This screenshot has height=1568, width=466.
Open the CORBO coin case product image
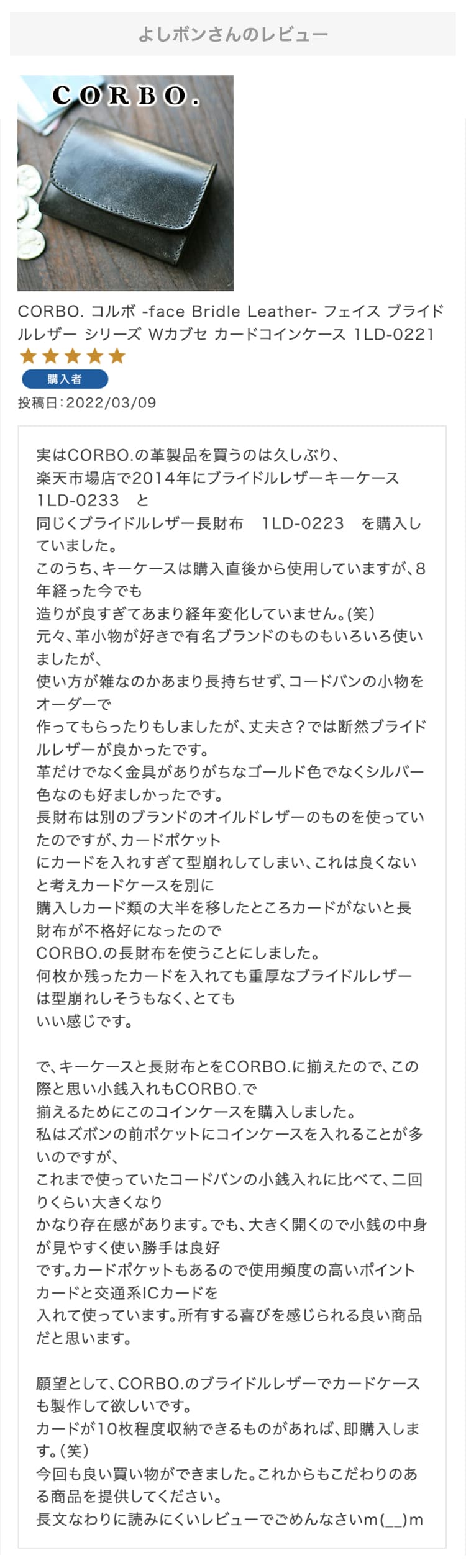click(x=126, y=183)
